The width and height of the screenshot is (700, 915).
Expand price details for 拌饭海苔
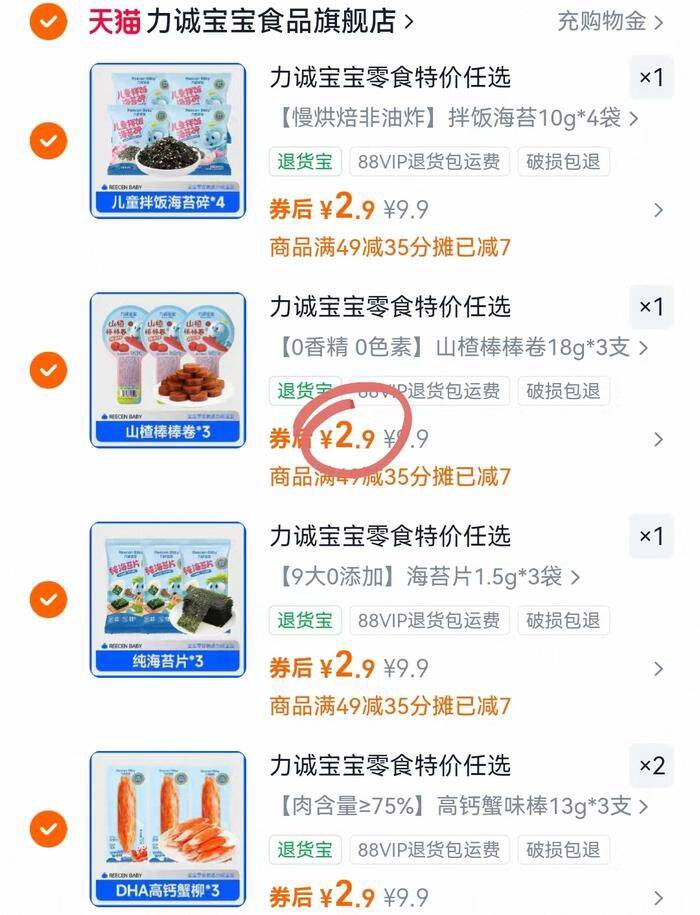pos(658,209)
